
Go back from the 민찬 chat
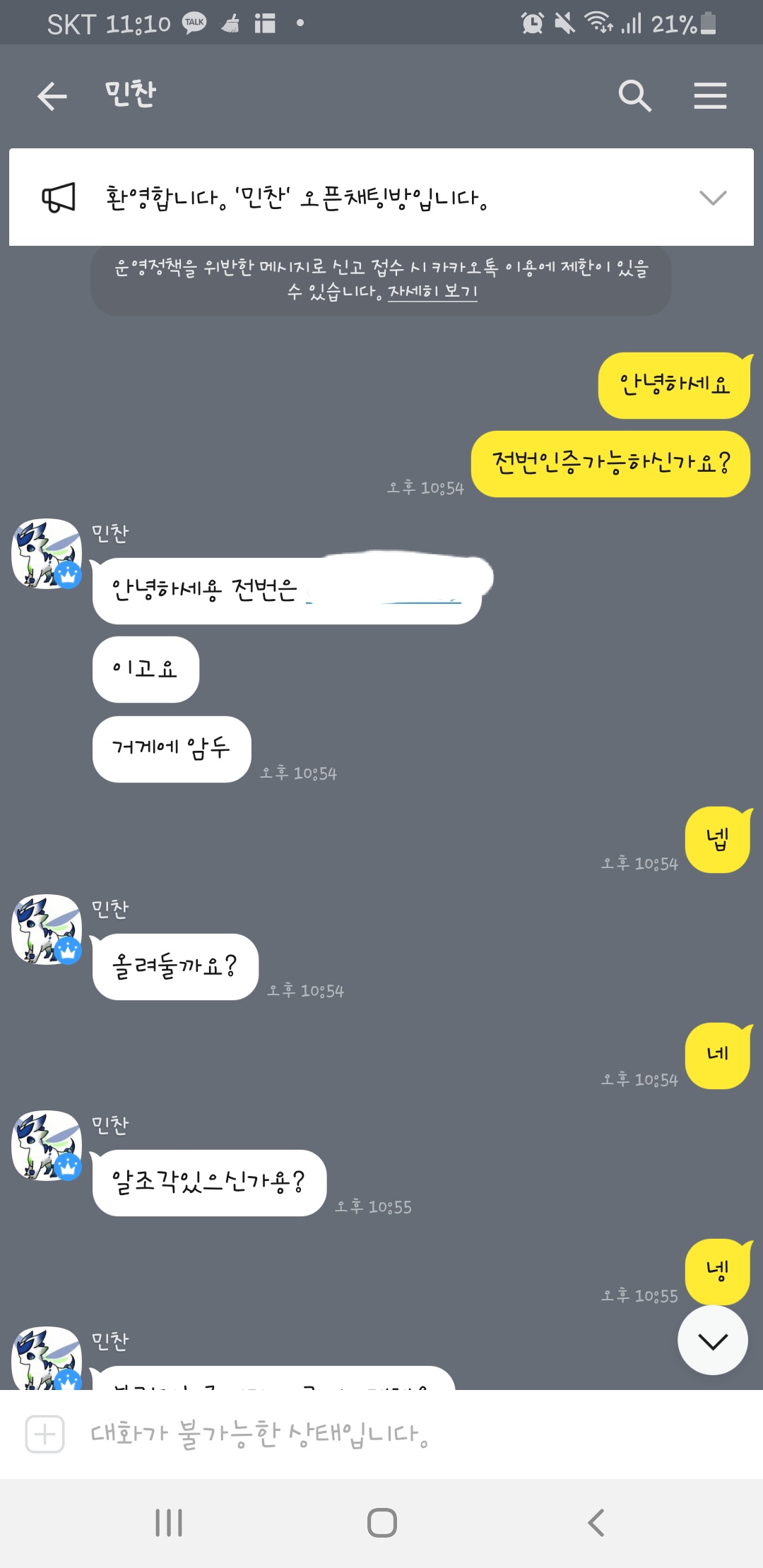coord(52,96)
